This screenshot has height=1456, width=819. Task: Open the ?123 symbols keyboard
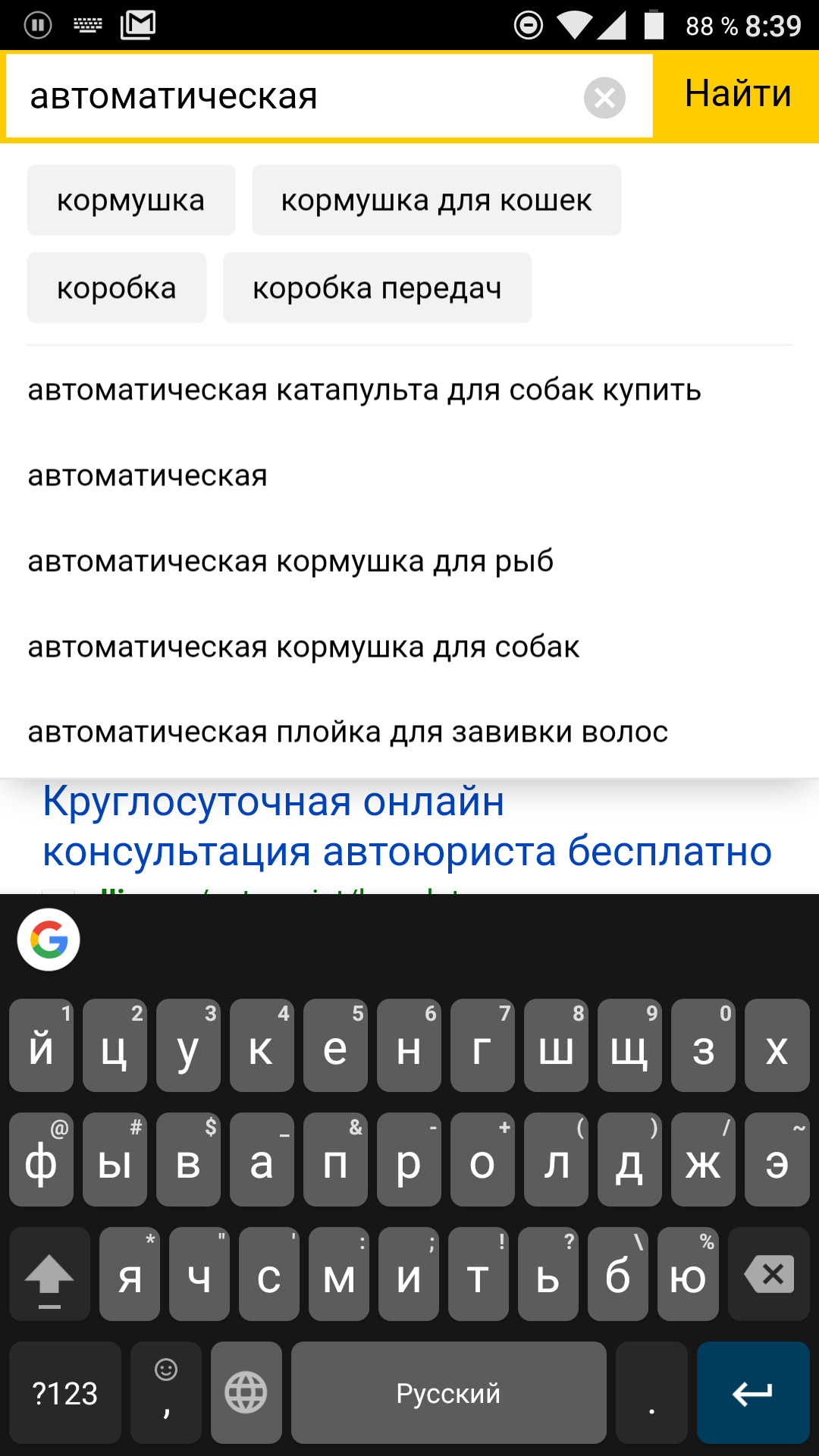tap(65, 1392)
